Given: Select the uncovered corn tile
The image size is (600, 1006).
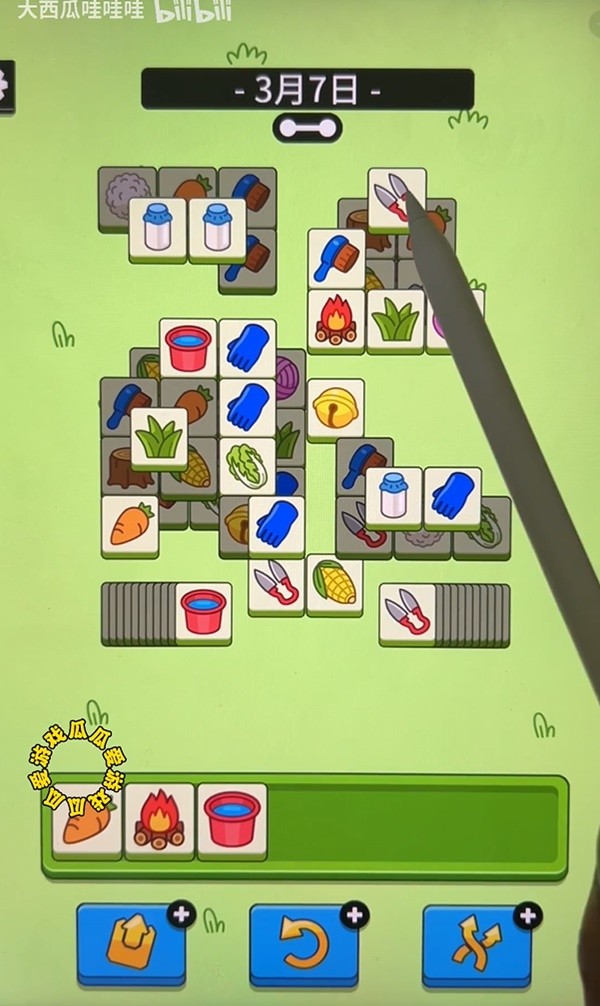Looking at the screenshot, I should 335,583.
